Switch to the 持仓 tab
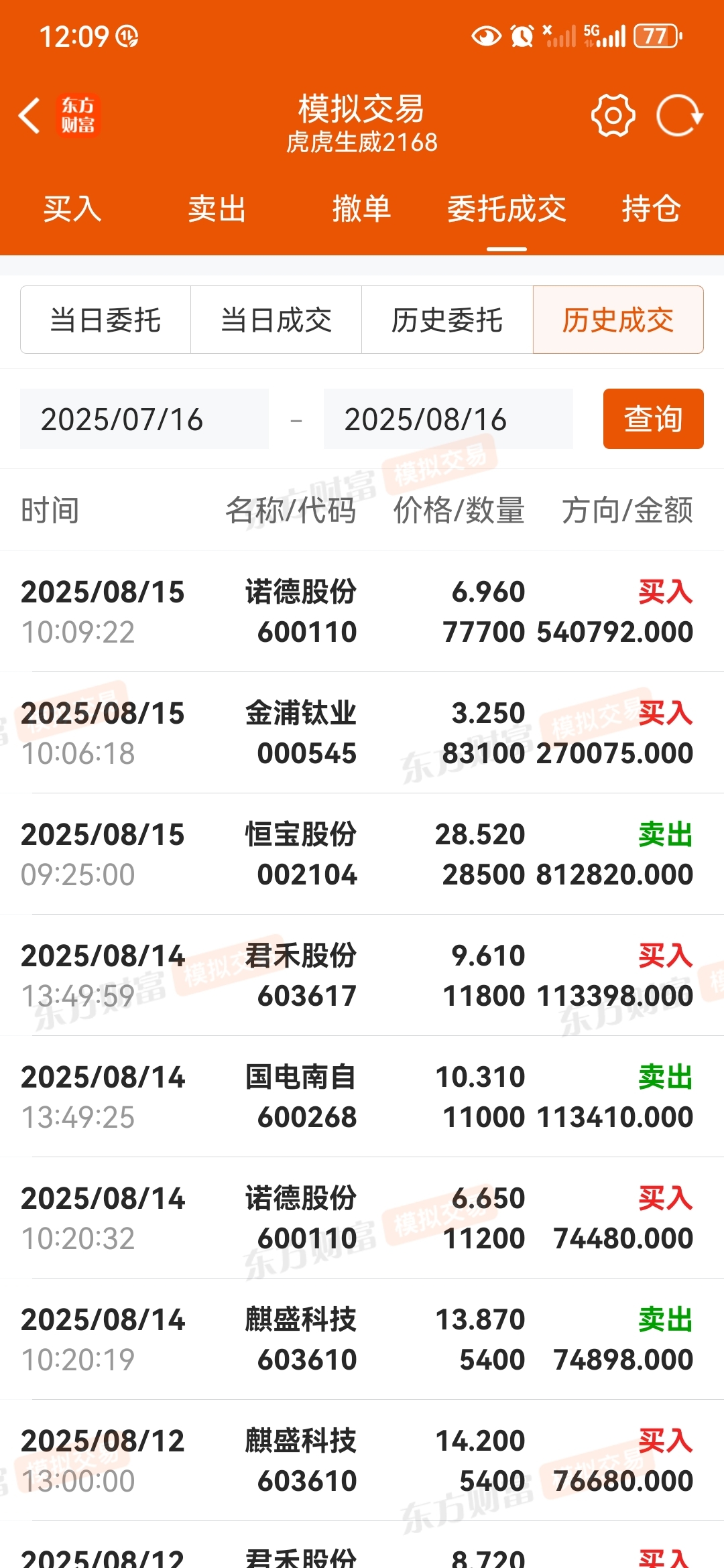Screen dimensions: 724x1568 coord(652,208)
